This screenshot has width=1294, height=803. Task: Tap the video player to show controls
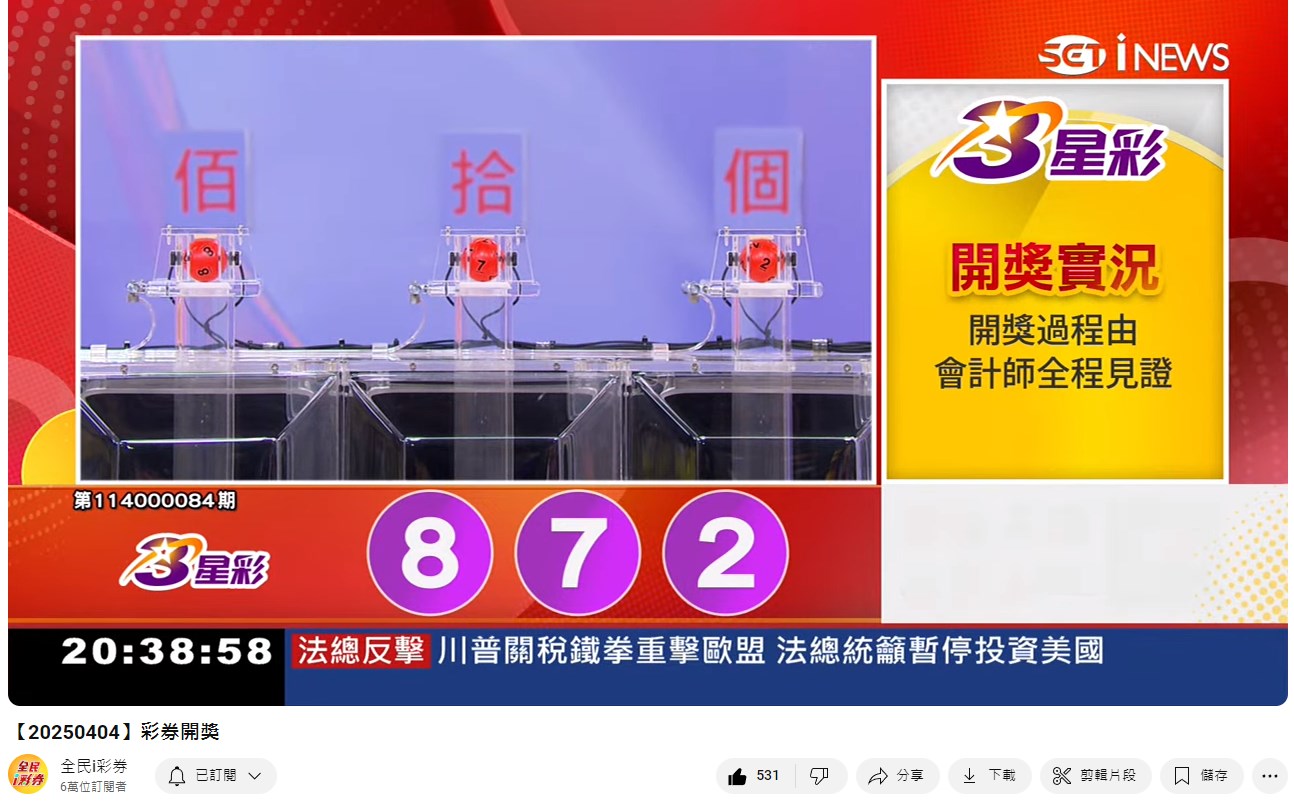[646, 352]
